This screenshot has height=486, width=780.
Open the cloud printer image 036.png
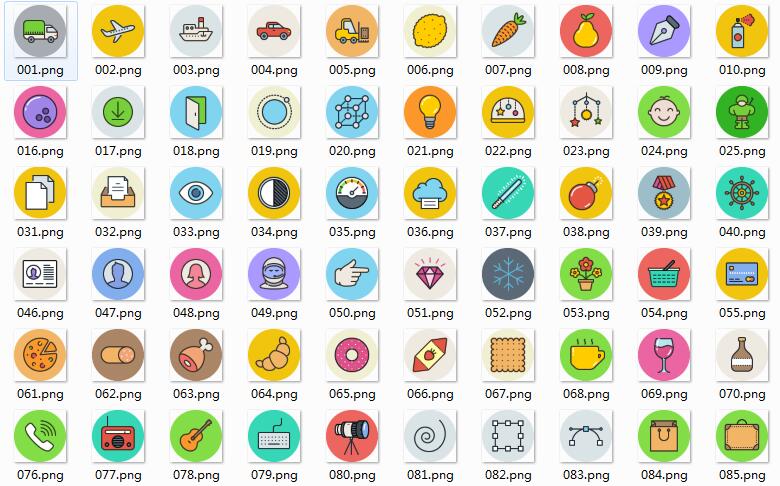click(430, 193)
